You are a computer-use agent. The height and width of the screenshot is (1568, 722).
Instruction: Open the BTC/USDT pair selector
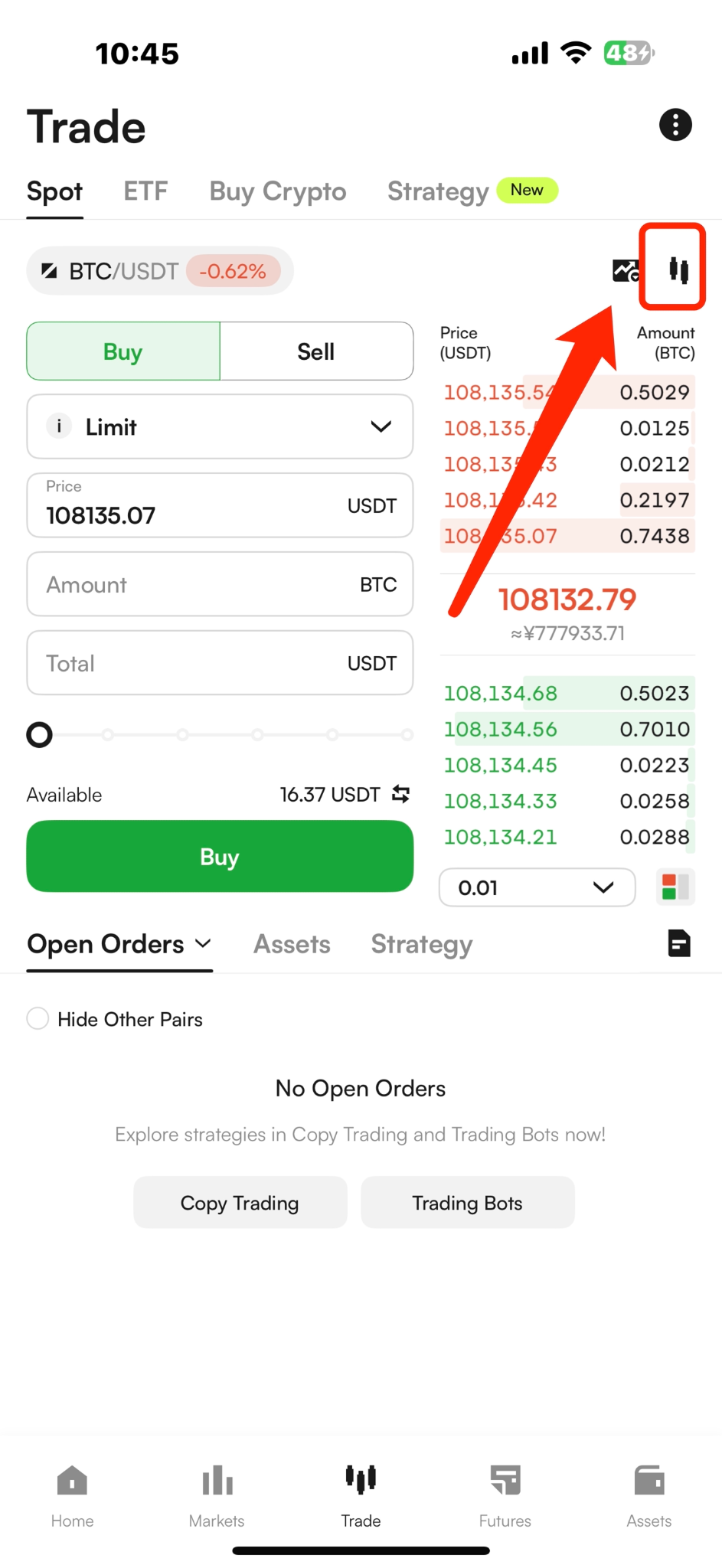pyautogui.click(x=160, y=271)
